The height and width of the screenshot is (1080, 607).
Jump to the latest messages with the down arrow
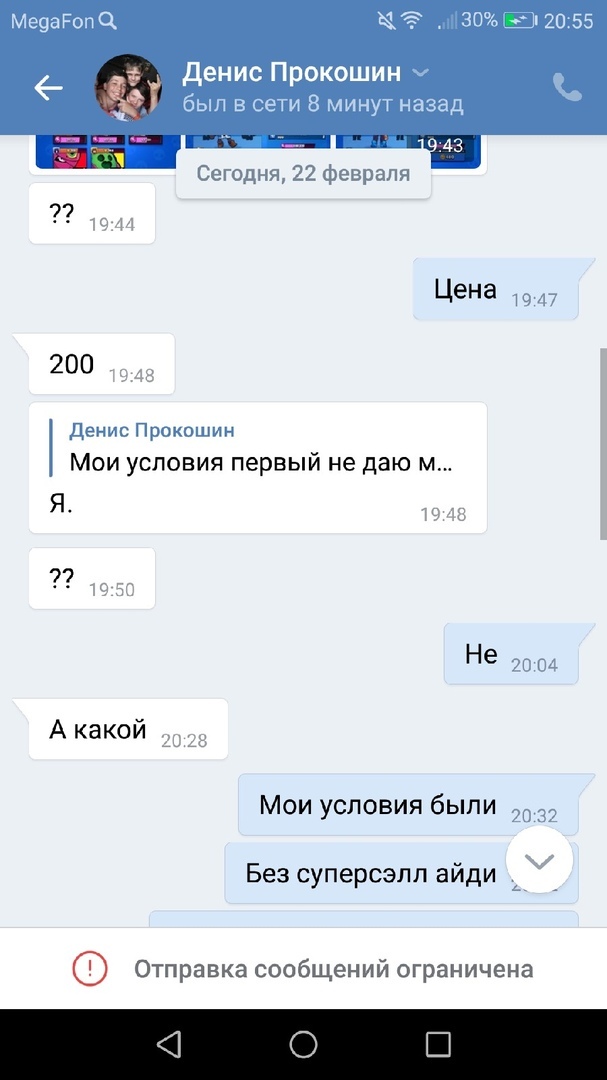tap(539, 861)
